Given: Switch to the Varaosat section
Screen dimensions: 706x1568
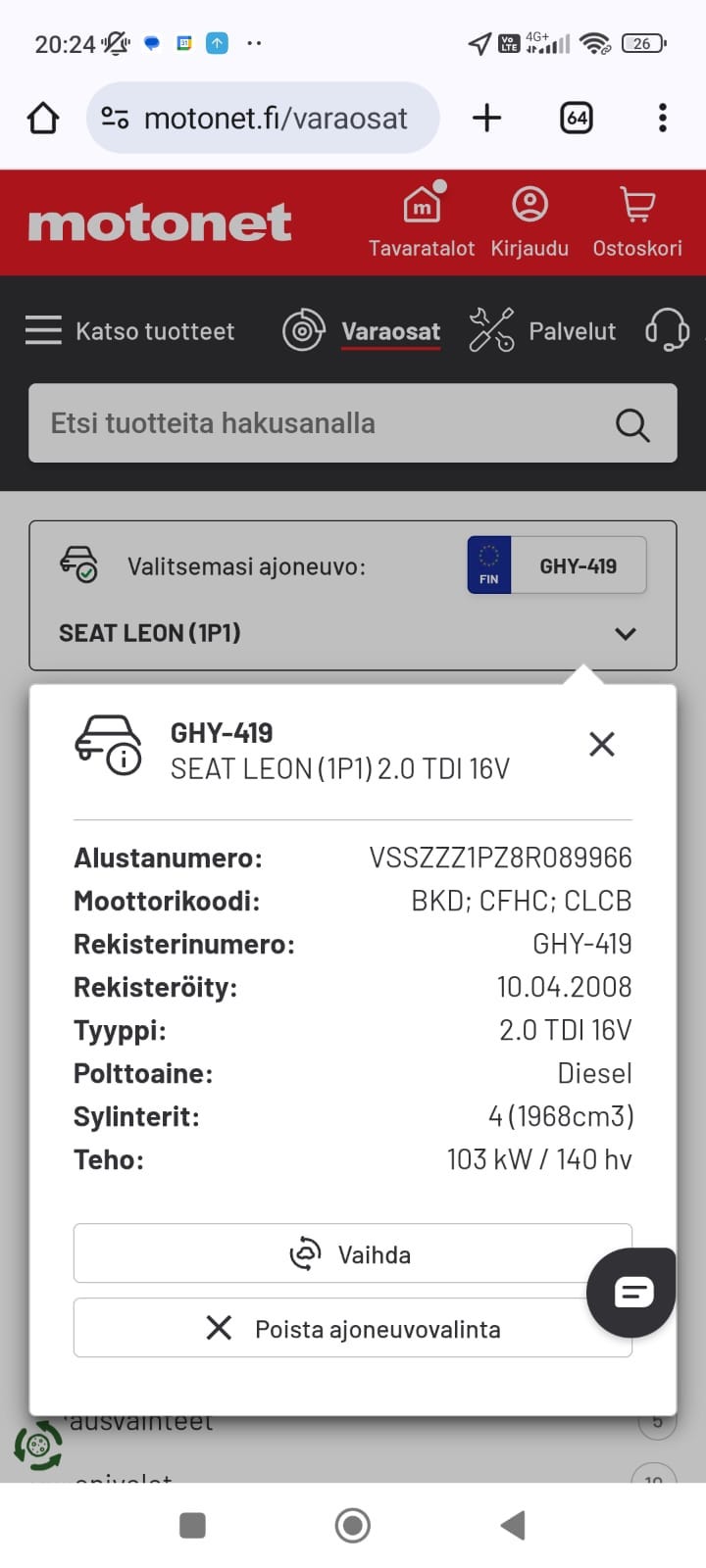Looking at the screenshot, I should [x=363, y=331].
